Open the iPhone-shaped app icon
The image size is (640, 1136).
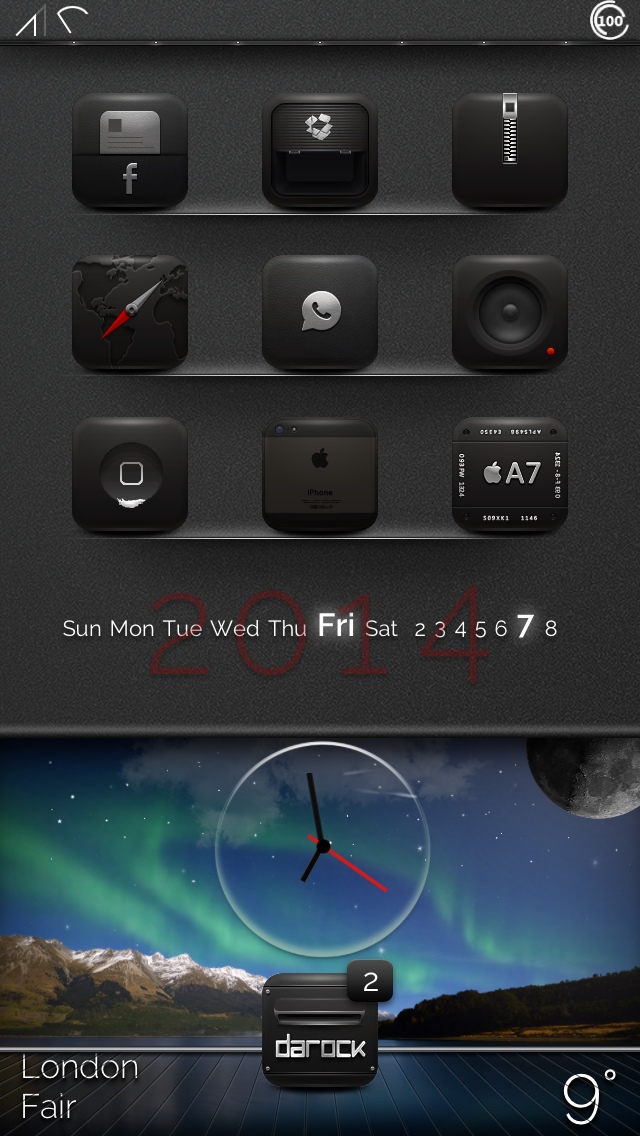(320, 475)
